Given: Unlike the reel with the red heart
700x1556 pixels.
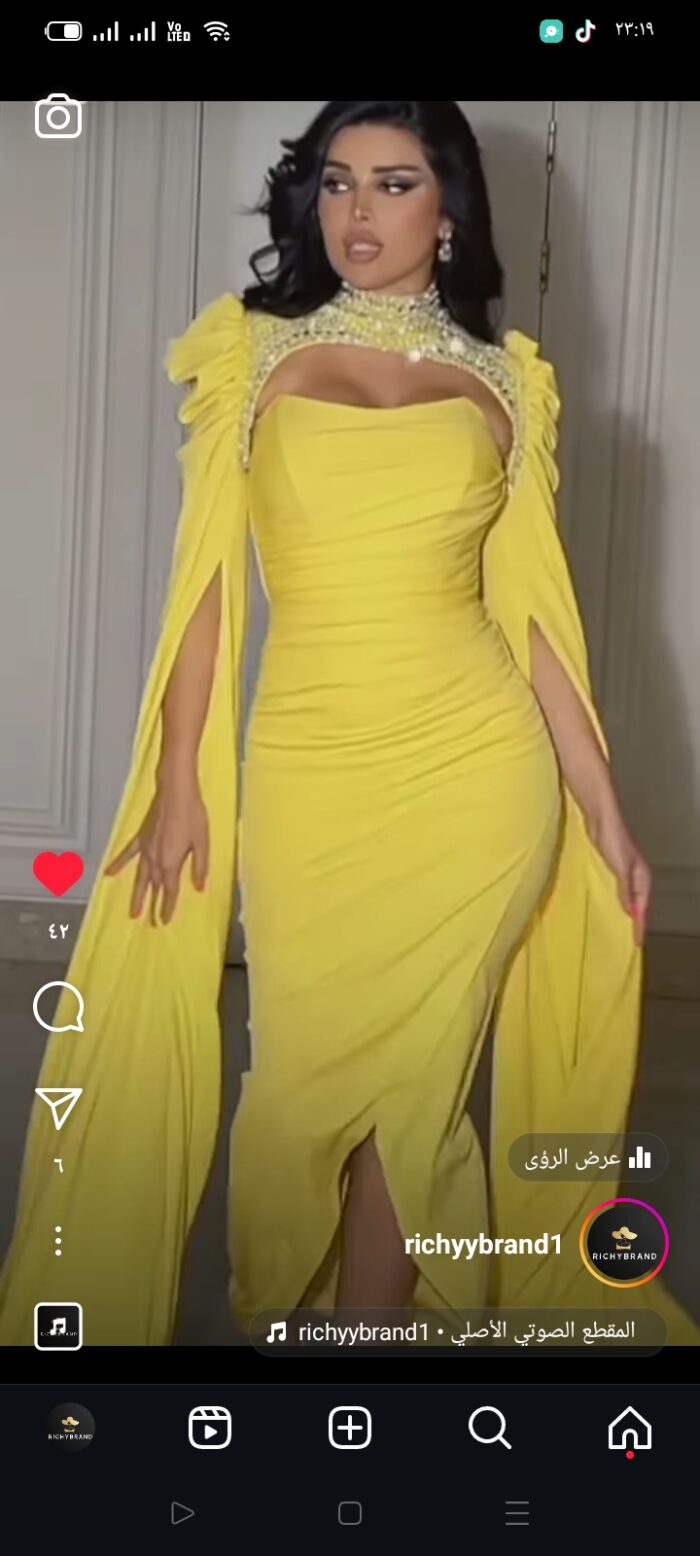Looking at the screenshot, I should 58,874.
